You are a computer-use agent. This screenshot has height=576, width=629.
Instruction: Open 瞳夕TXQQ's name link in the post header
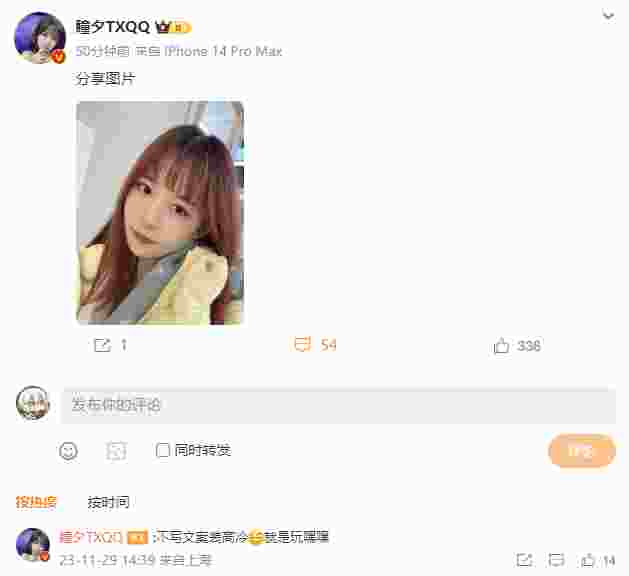point(113,27)
